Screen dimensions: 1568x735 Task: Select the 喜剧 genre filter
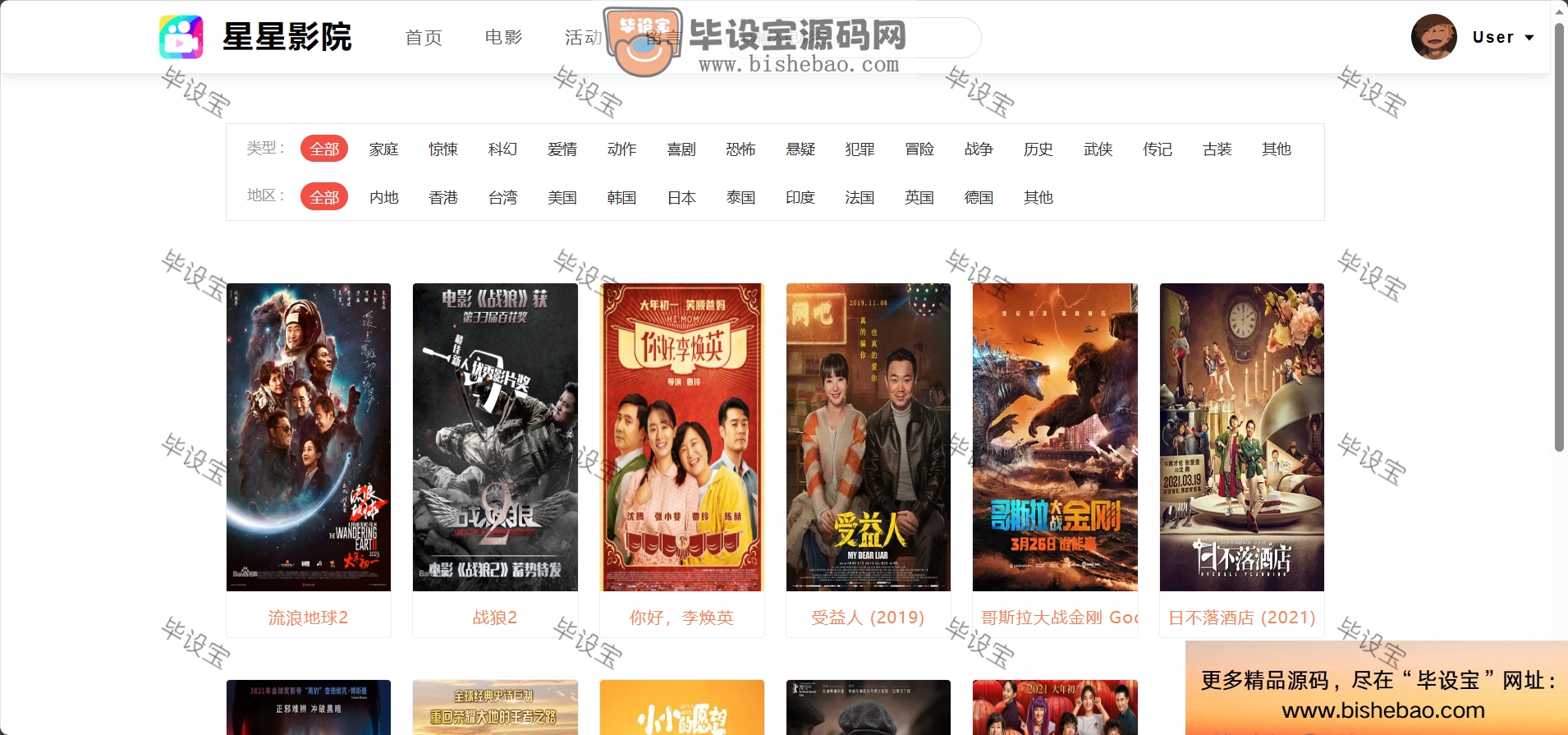[x=681, y=149]
